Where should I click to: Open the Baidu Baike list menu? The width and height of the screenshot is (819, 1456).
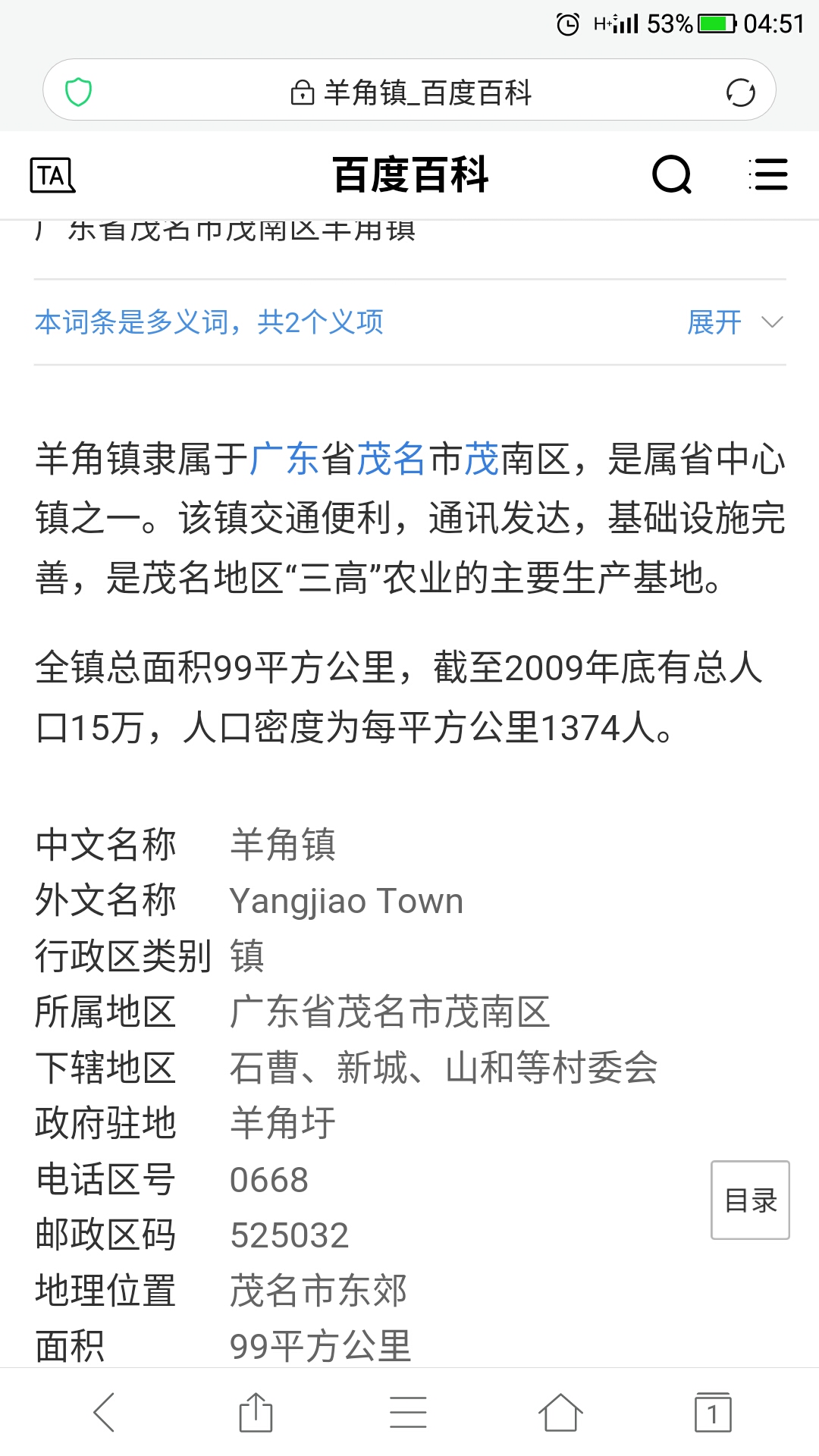point(769,175)
